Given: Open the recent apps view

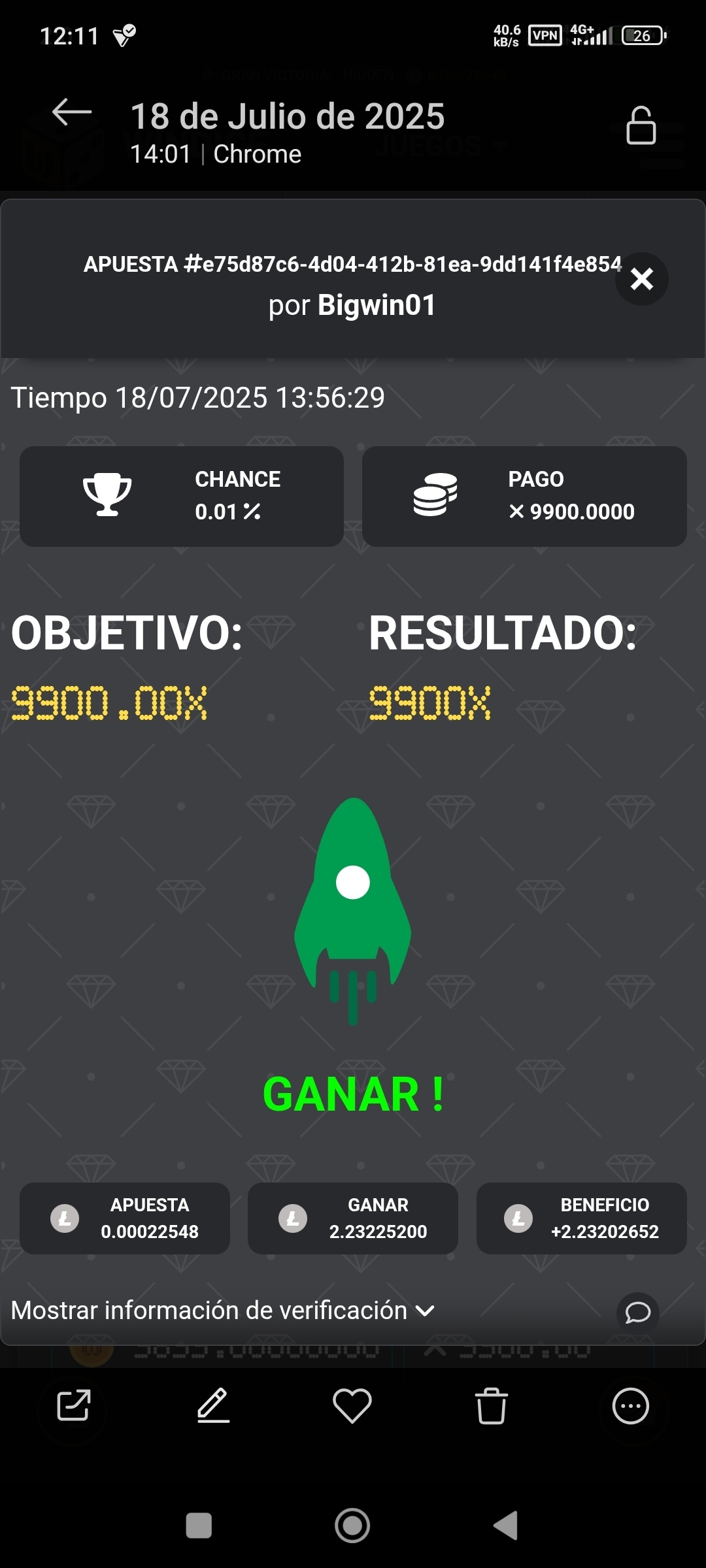Looking at the screenshot, I should click(199, 1526).
